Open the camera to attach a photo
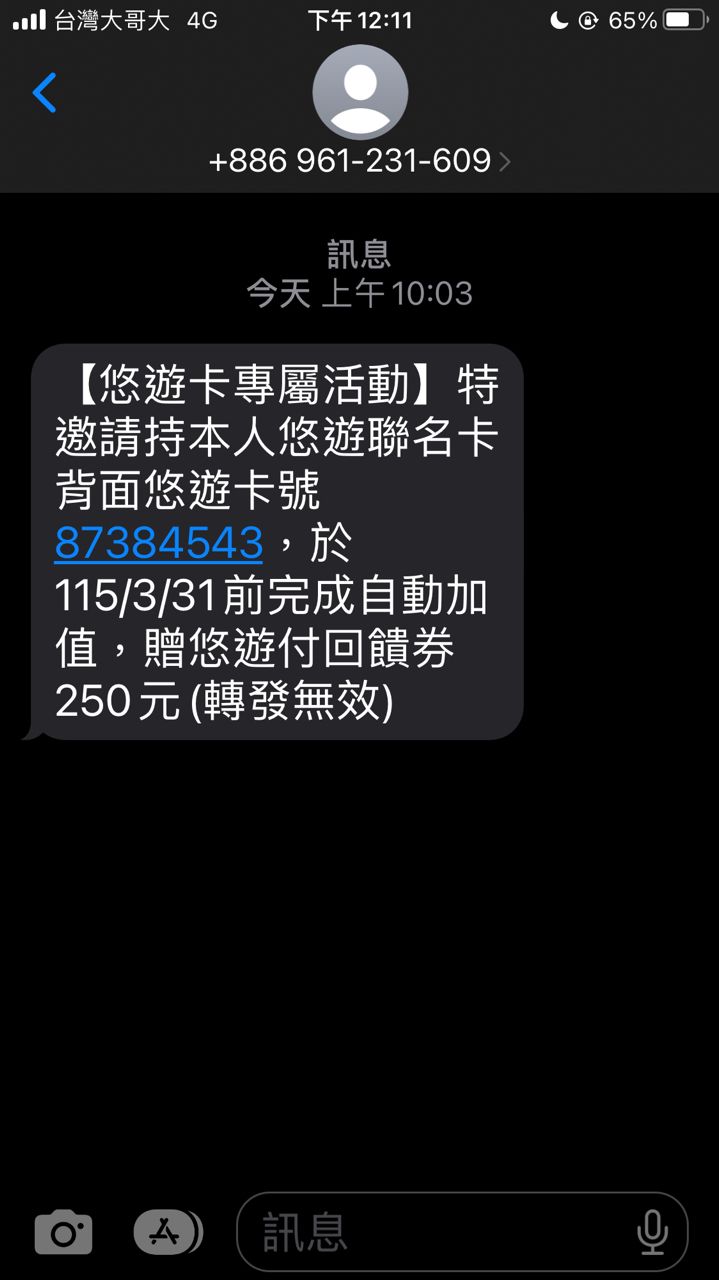The width and height of the screenshot is (719, 1280). pos(64,1232)
